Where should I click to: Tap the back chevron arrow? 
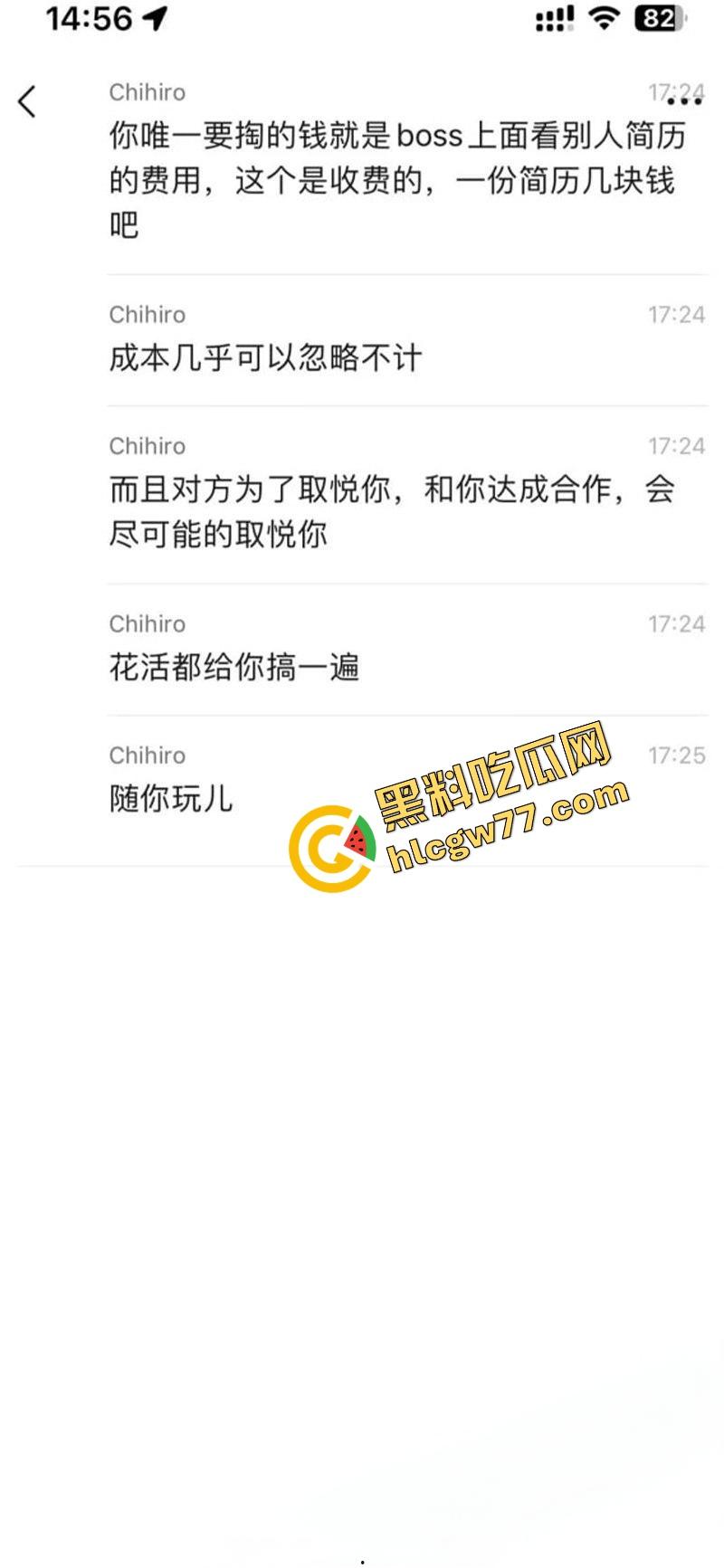pyautogui.click(x=28, y=102)
